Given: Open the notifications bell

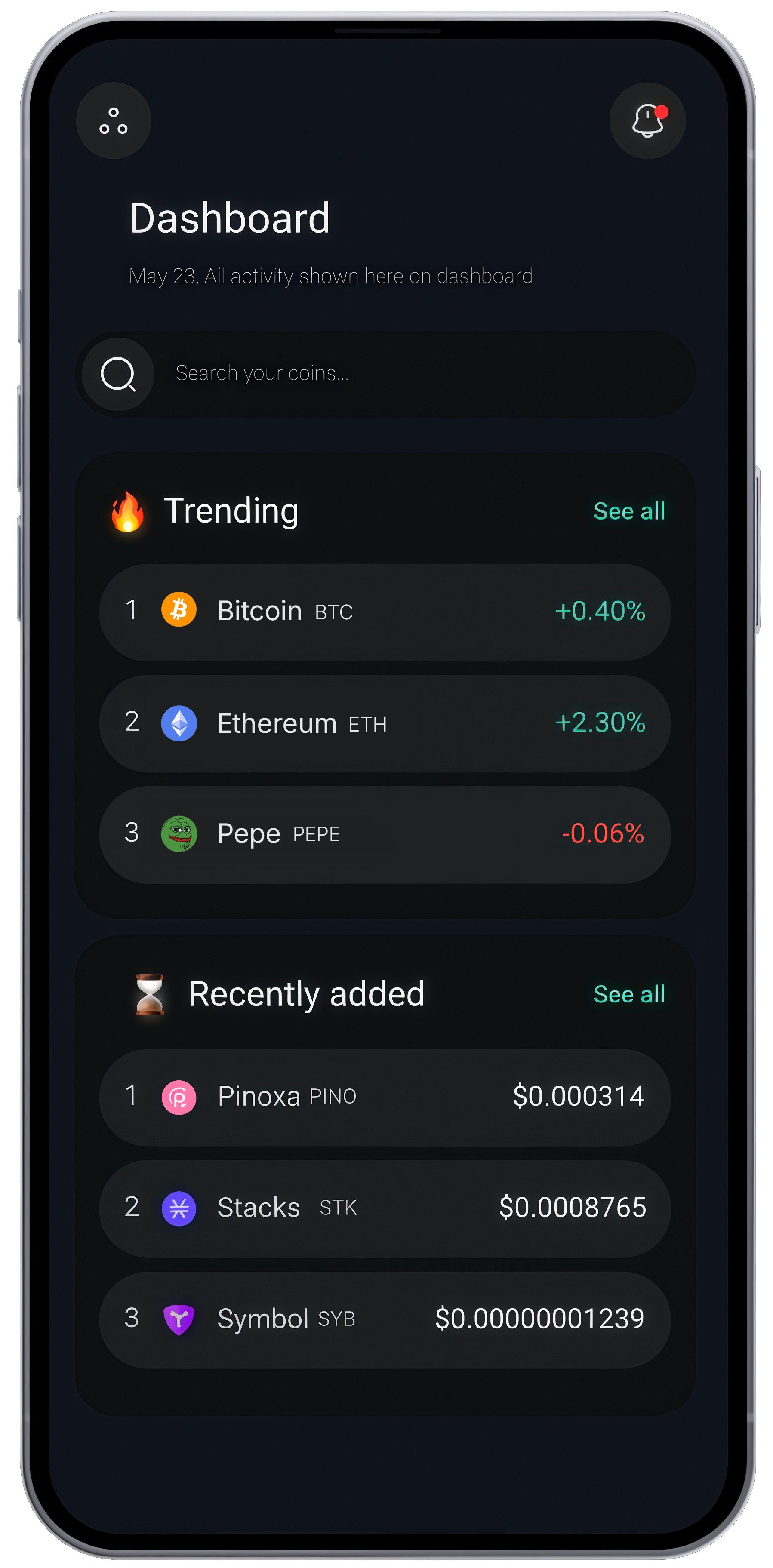Looking at the screenshot, I should [x=648, y=120].
